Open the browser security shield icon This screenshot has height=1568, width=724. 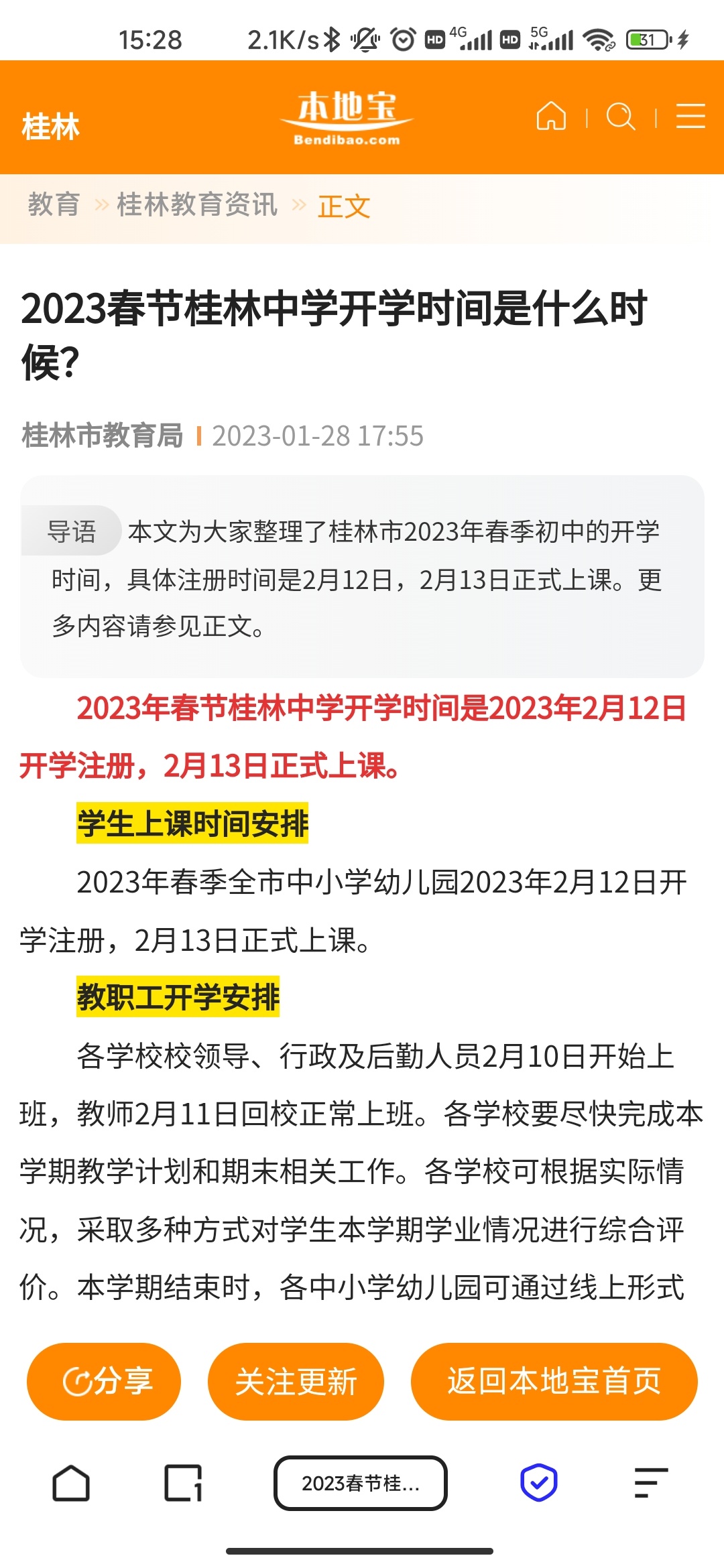click(x=539, y=1483)
